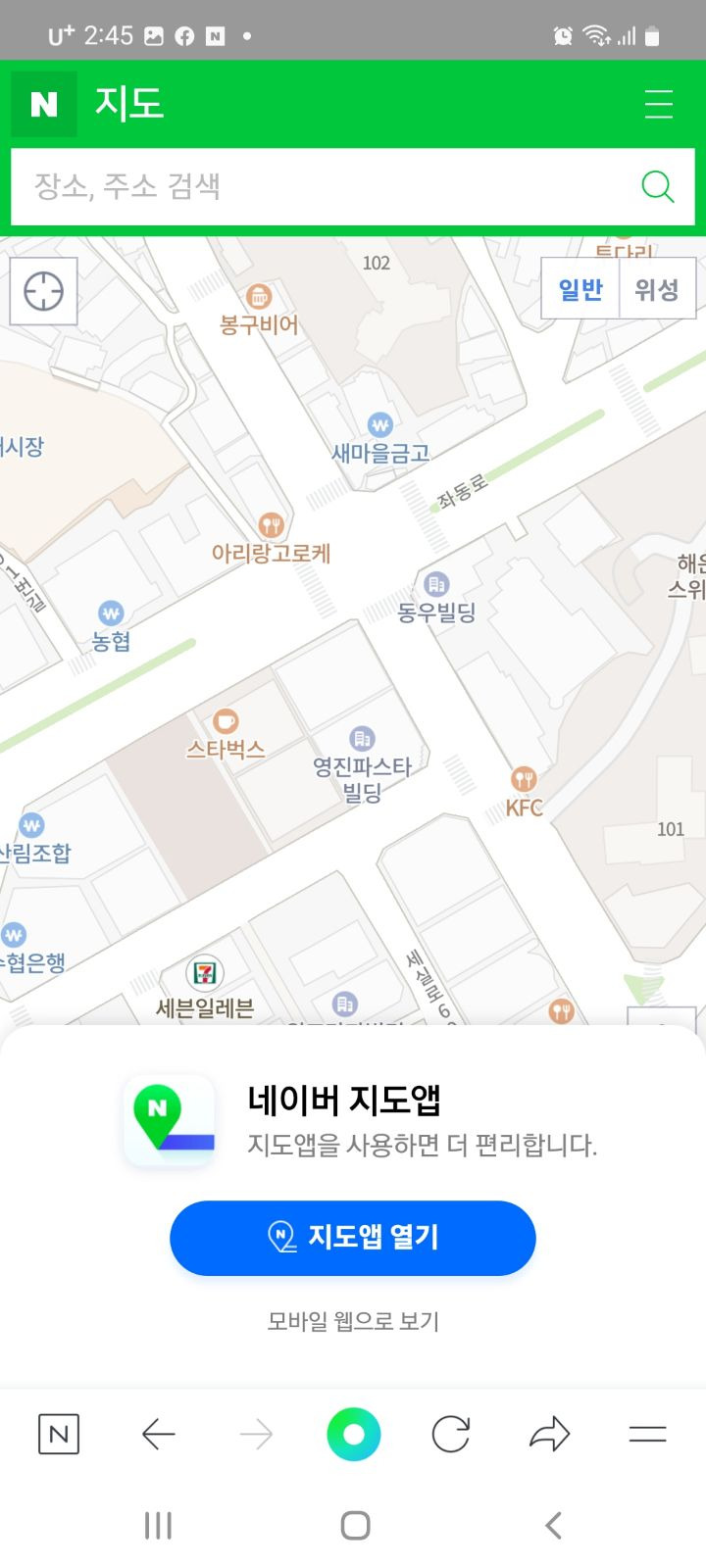Choose 모바일 웹으로 보기 link
The height and width of the screenshot is (1568, 706).
coord(353,1321)
